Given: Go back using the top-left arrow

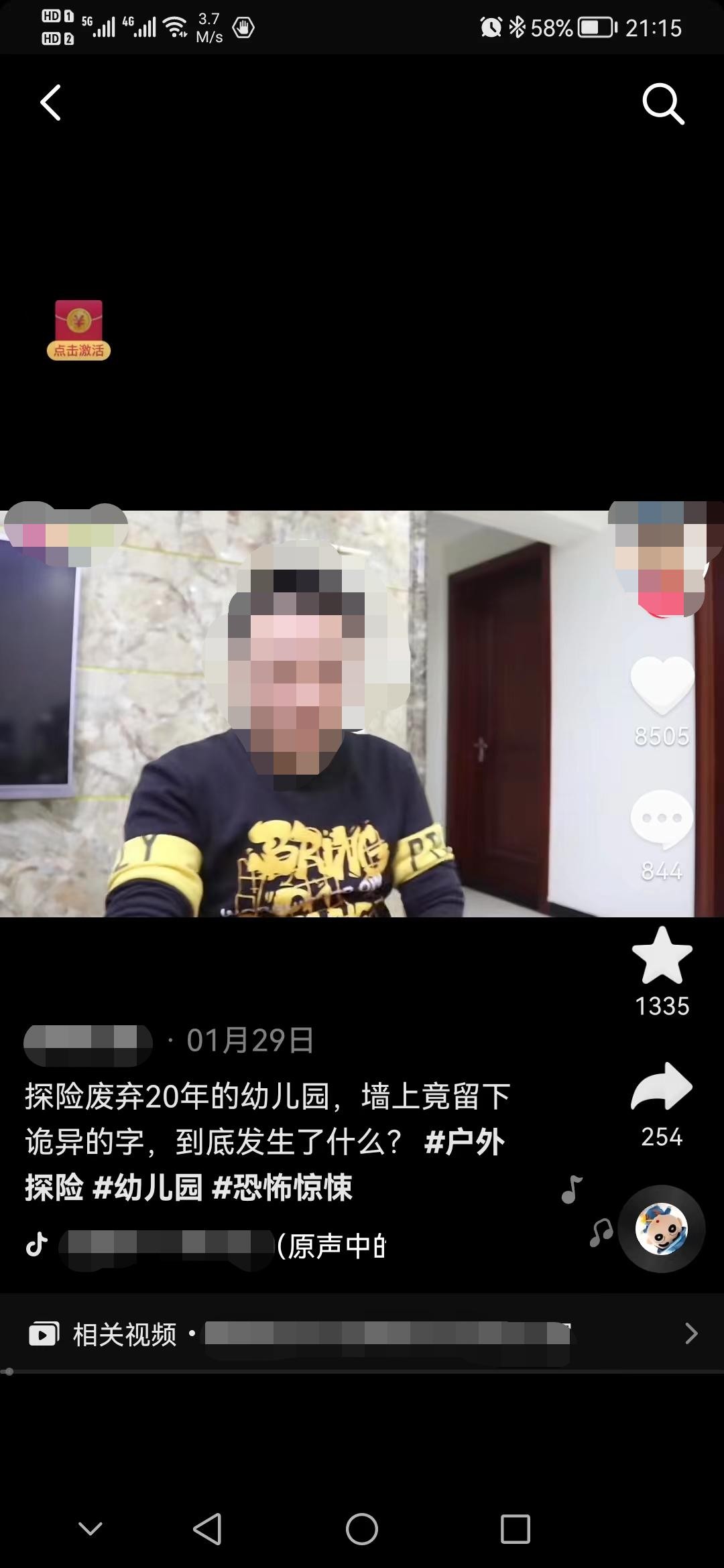Looking at the screenshot, I should click(51, 103).
